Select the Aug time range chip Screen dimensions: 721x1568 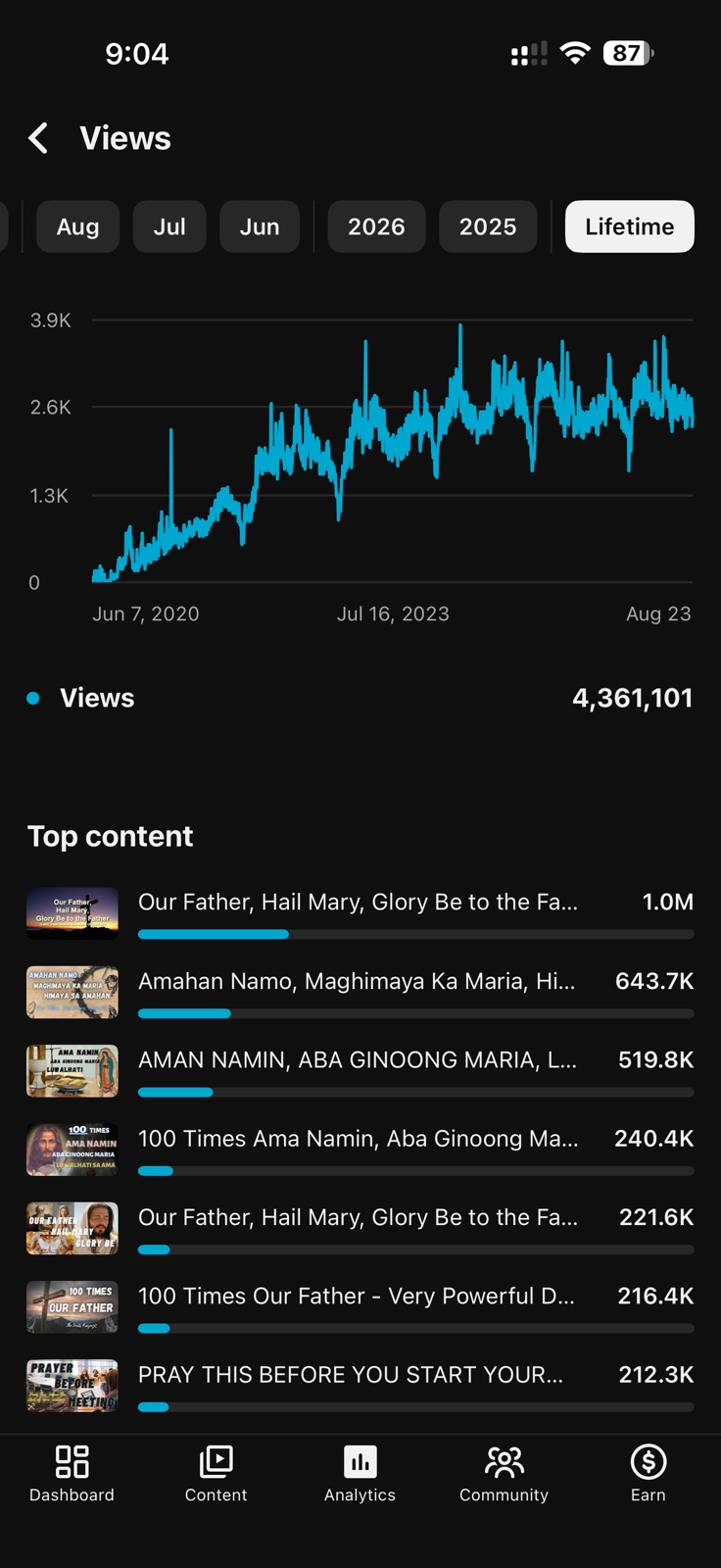click(x=77, y=226)
